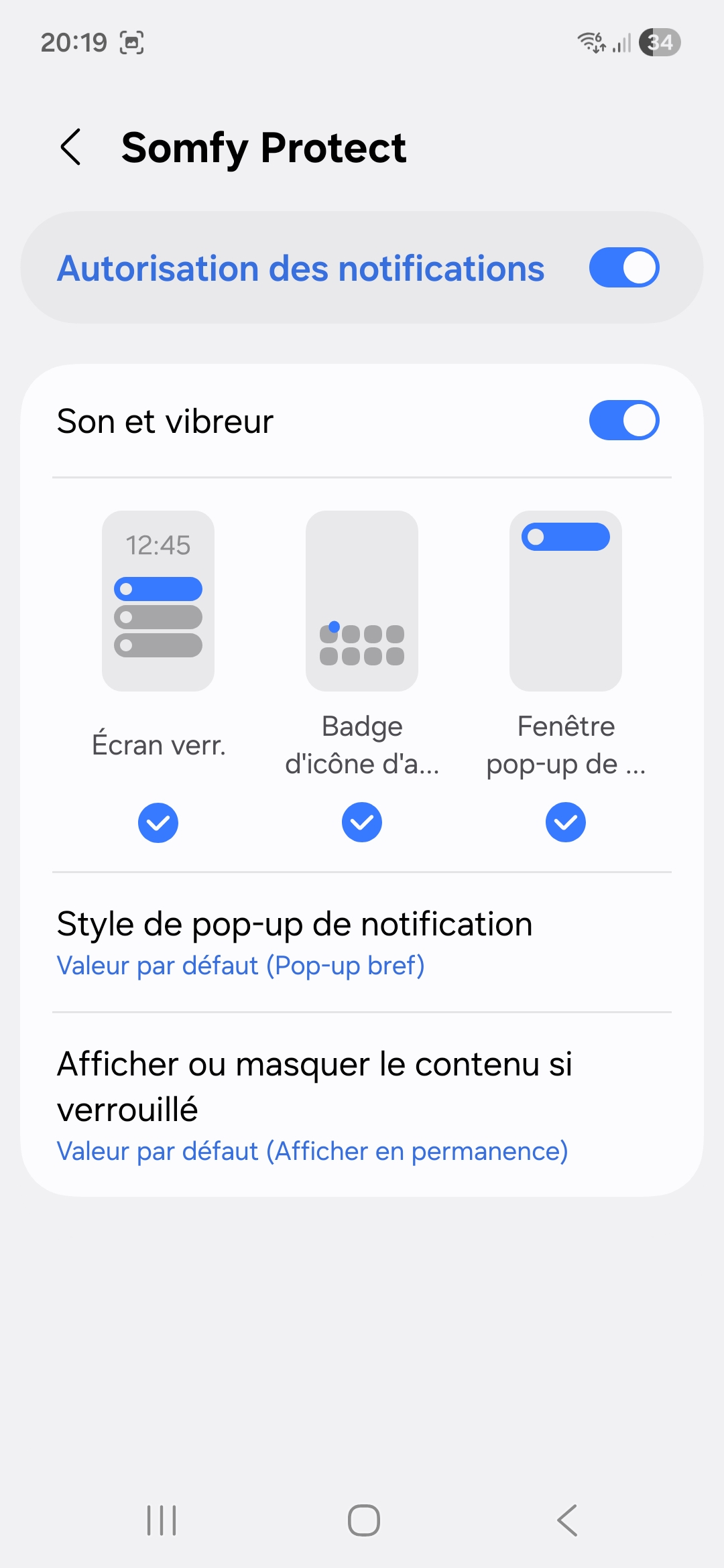
Task: Uncheck Fenêtre pop-up de ... option
Action: [566, 822]
